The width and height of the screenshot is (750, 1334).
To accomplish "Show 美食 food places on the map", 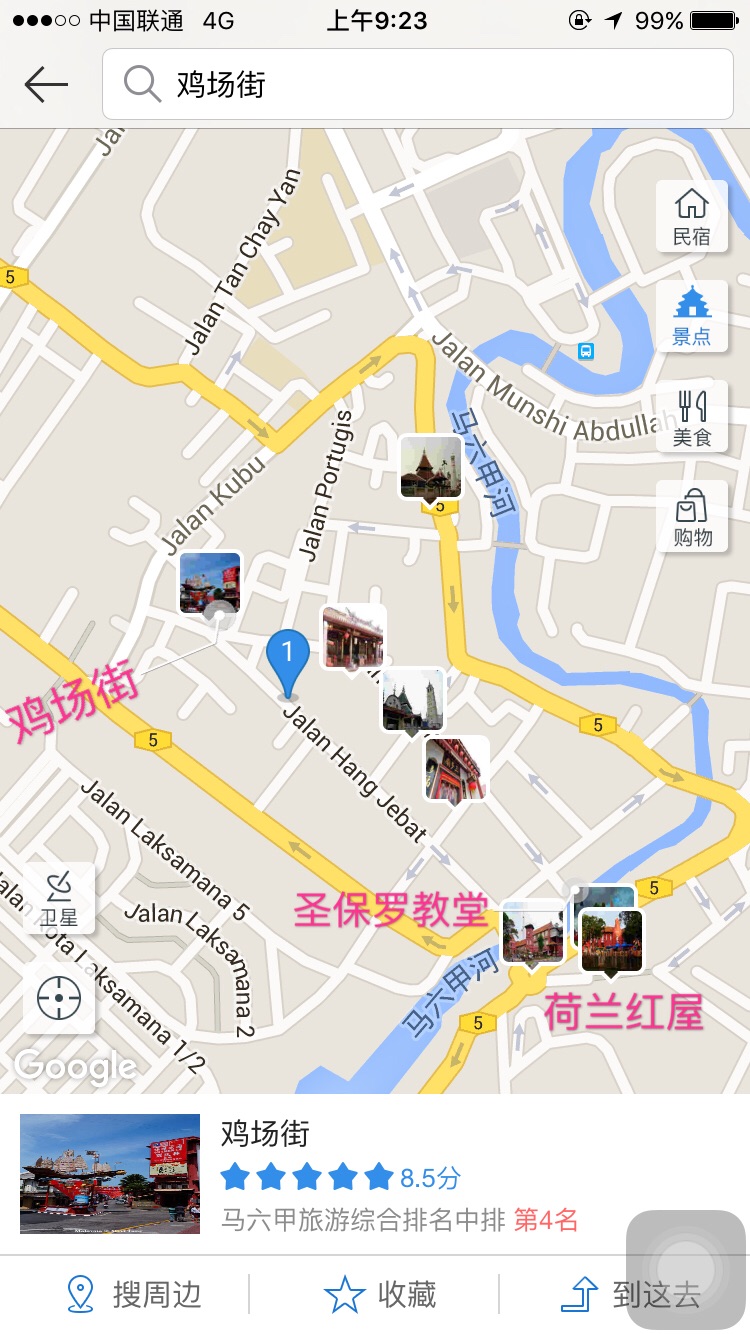I will (692, 416).
